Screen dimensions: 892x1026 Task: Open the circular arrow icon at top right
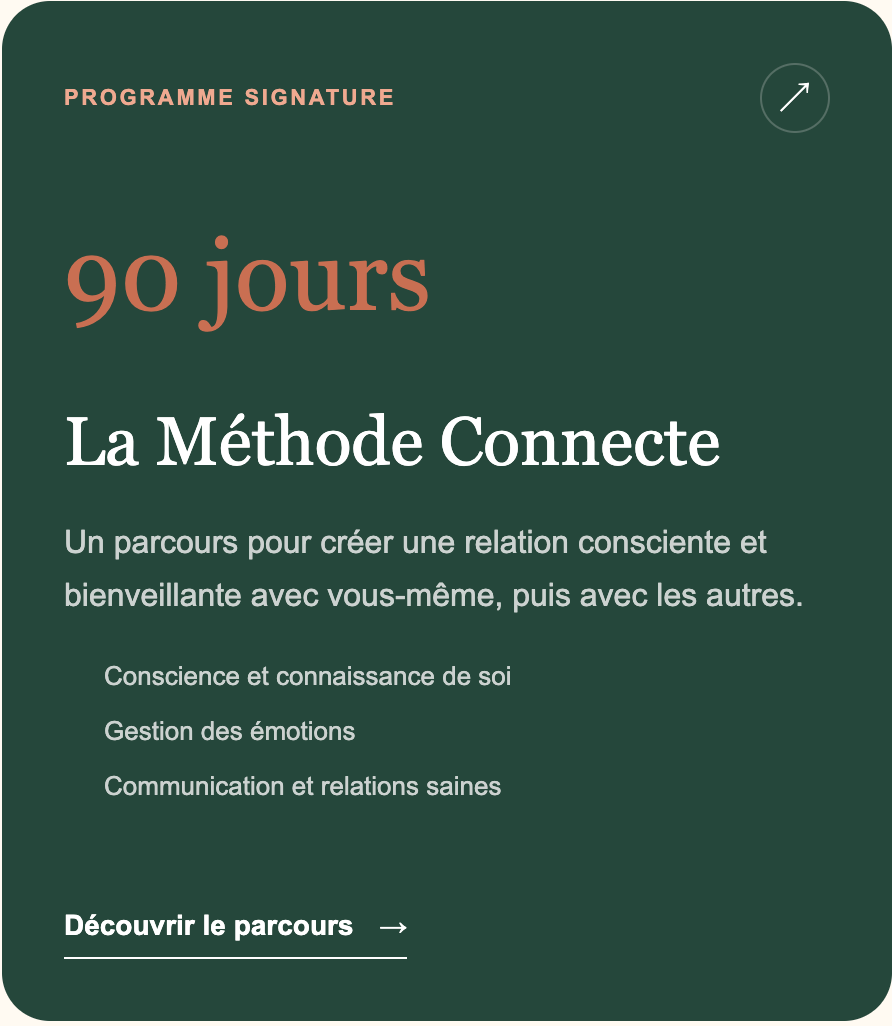point(794,98)
